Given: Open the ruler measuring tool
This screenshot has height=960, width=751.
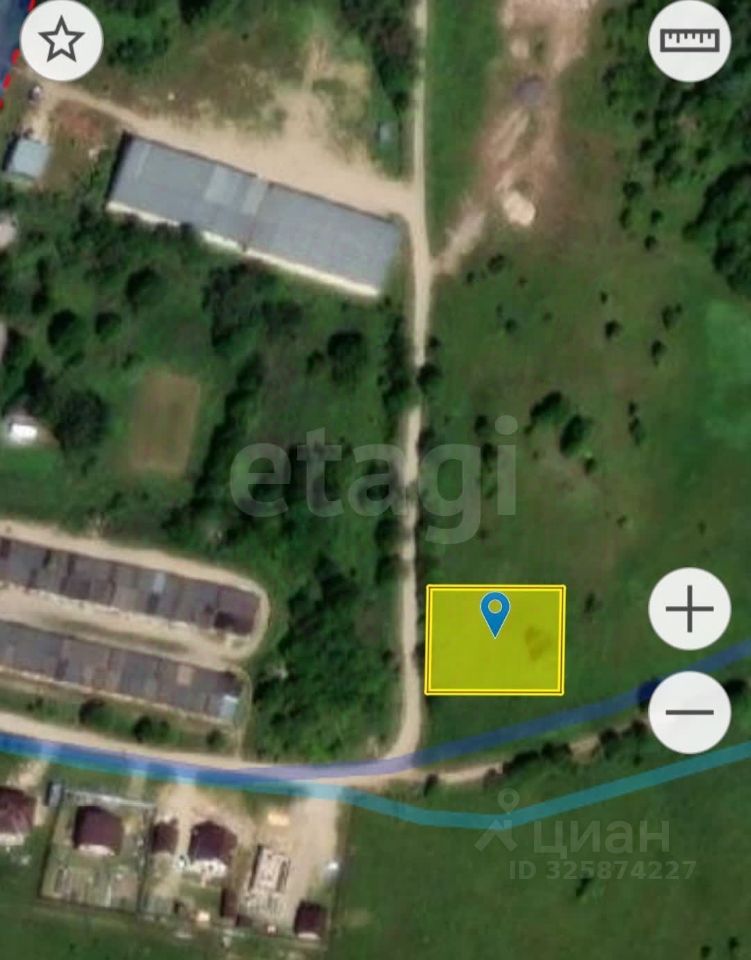Looking at the screenshot, I should tap(690, 41).
